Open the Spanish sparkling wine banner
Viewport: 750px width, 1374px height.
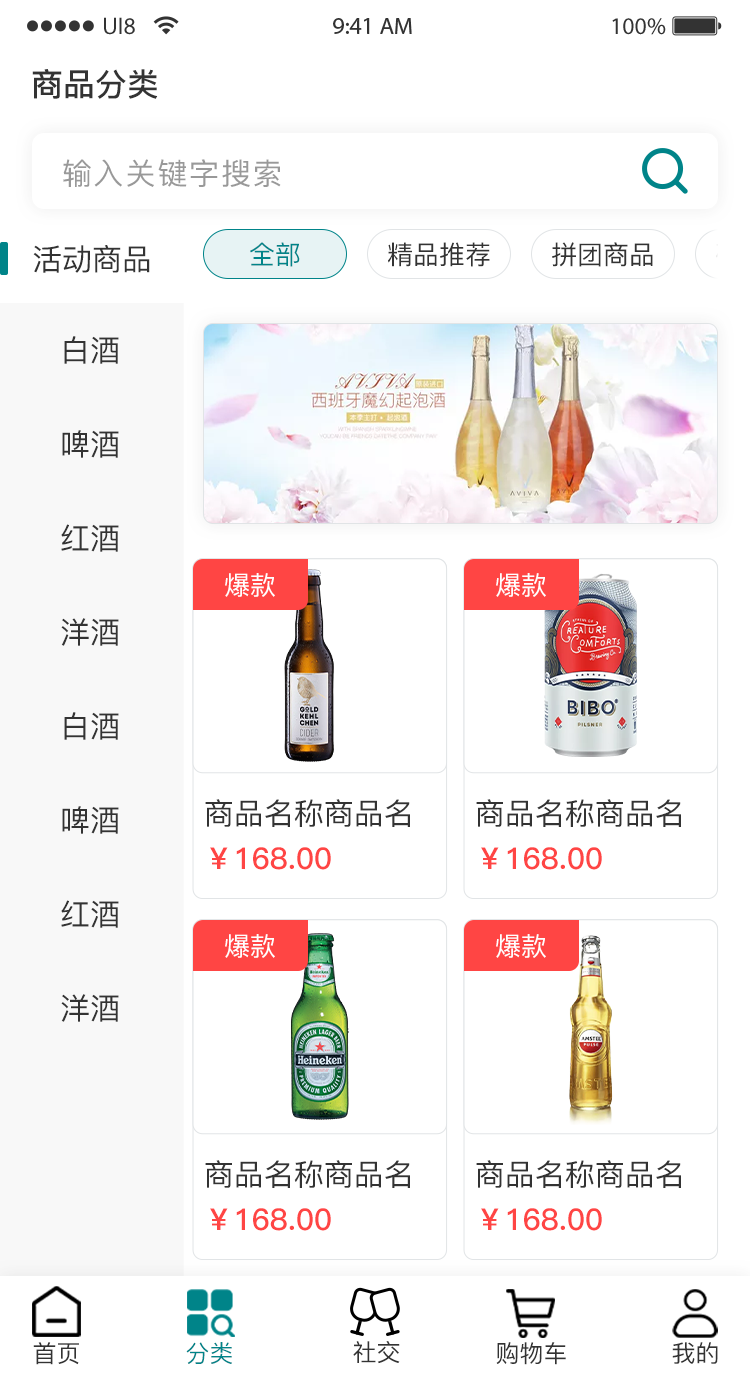click(x=460, y=423)
